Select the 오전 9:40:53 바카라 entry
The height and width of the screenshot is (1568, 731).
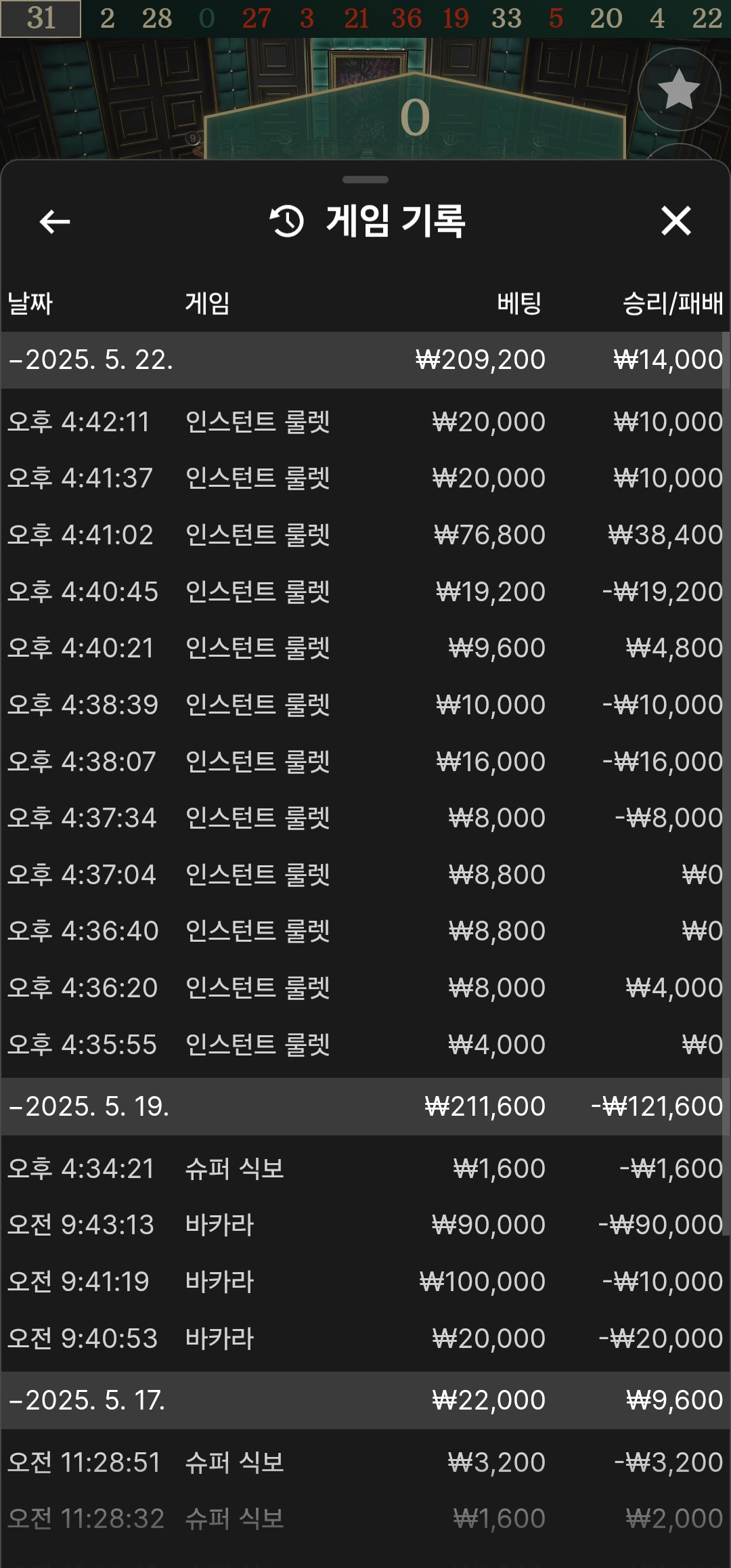365,1338
